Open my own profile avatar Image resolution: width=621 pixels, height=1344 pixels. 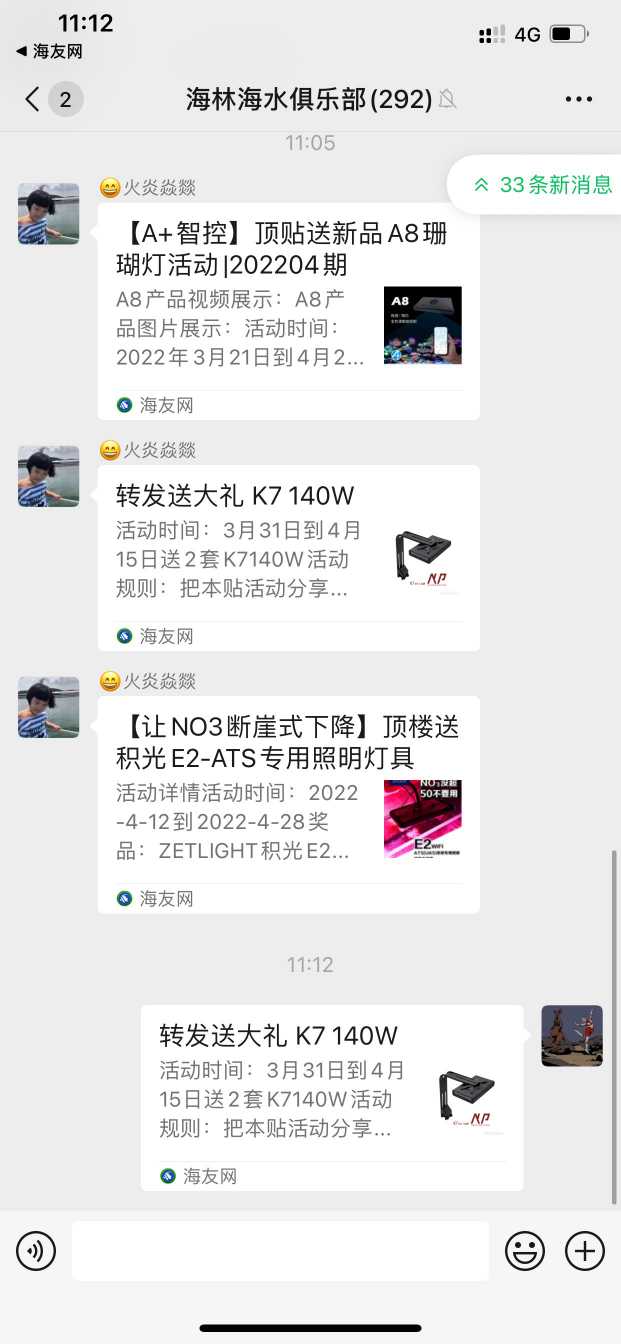pyautogui.click(x=572, y=1036)
